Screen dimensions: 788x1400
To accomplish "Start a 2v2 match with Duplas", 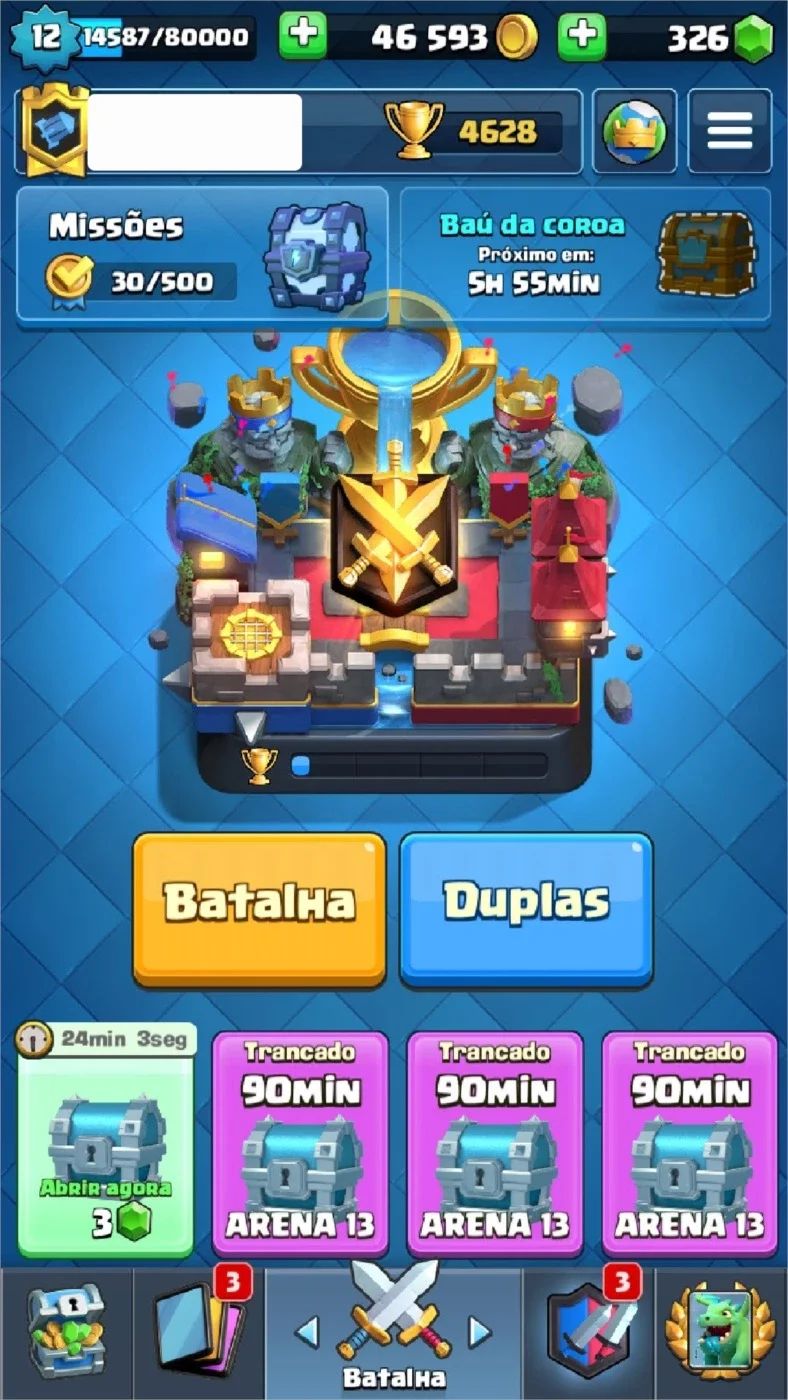I will coord(526,909).
